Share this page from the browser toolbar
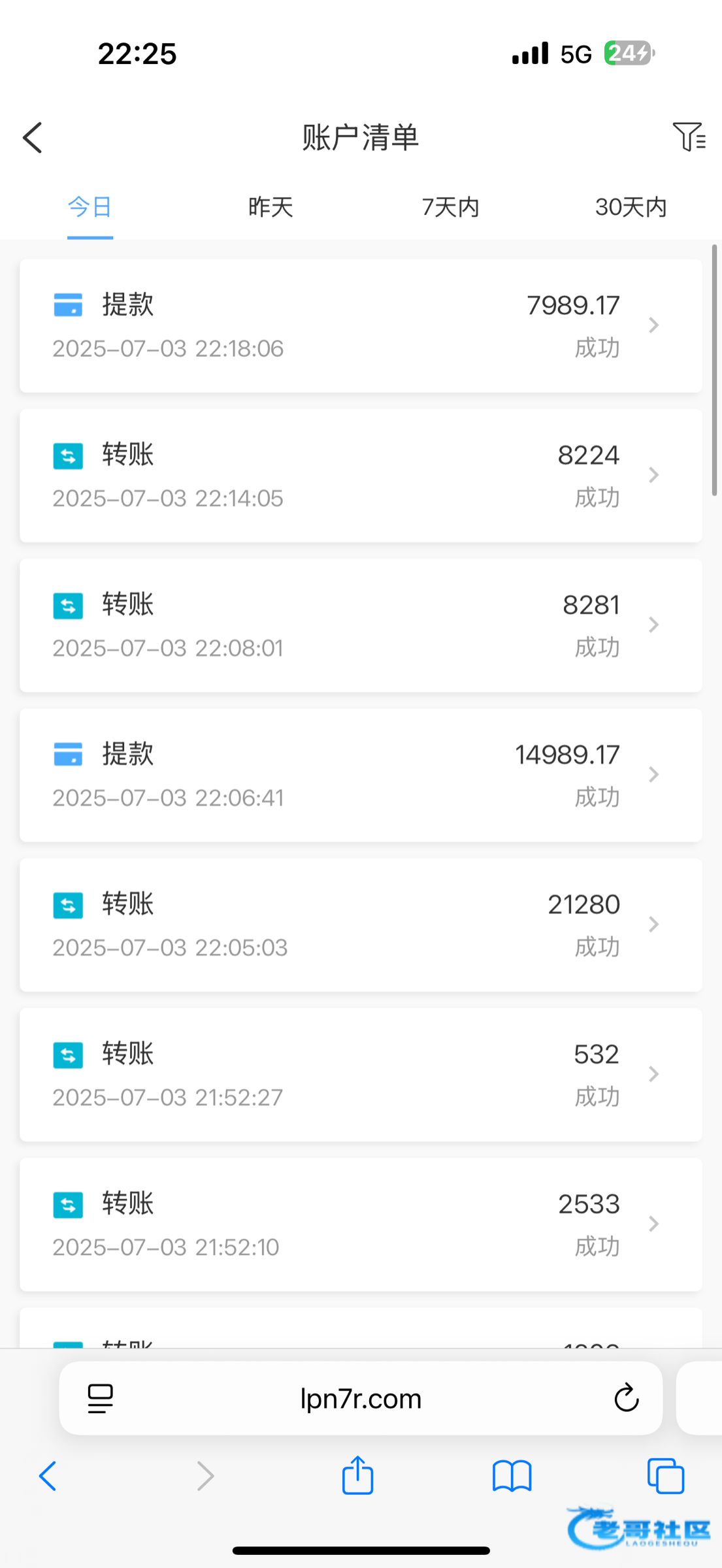The height and width of the screenshot is (1568, 722). point(357,1475)
